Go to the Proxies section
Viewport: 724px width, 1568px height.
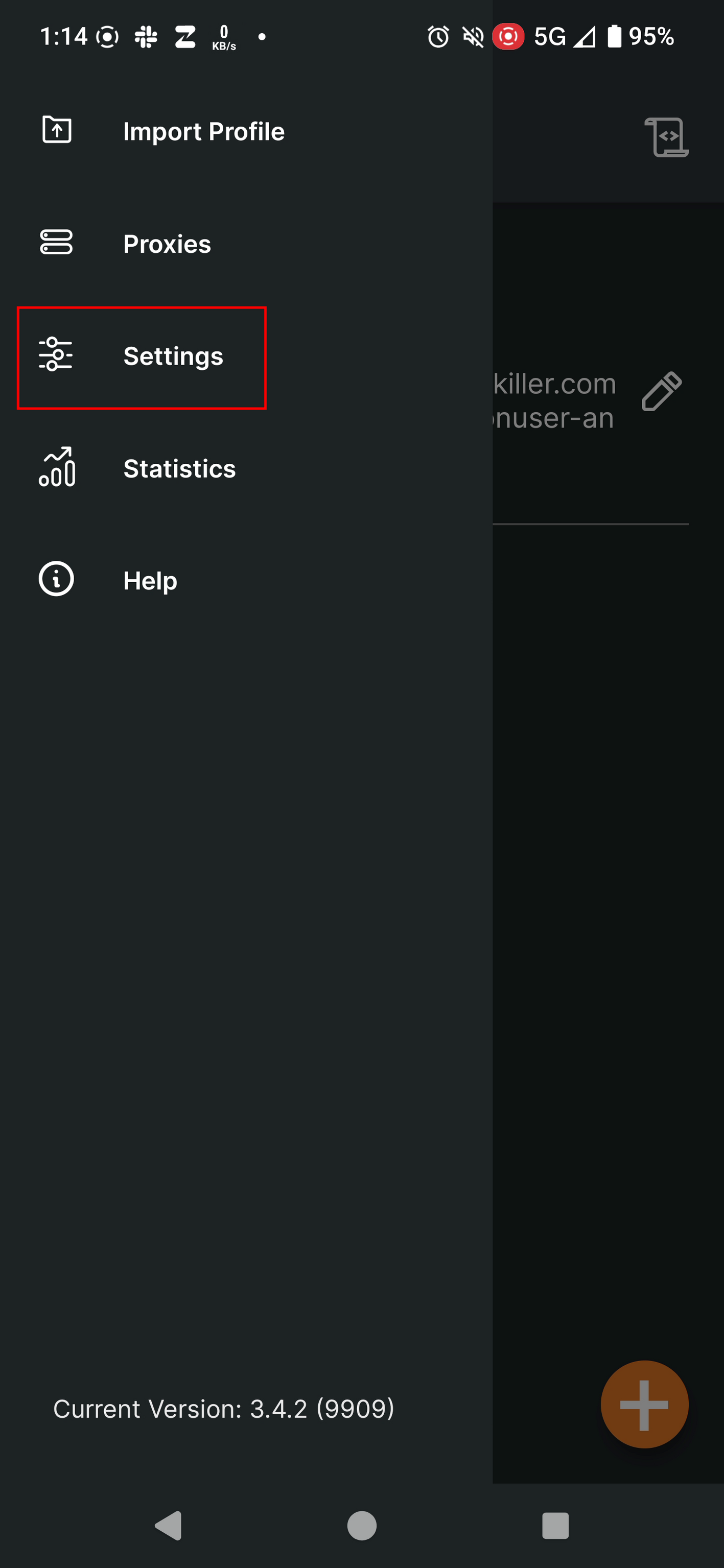click(166, 244)
